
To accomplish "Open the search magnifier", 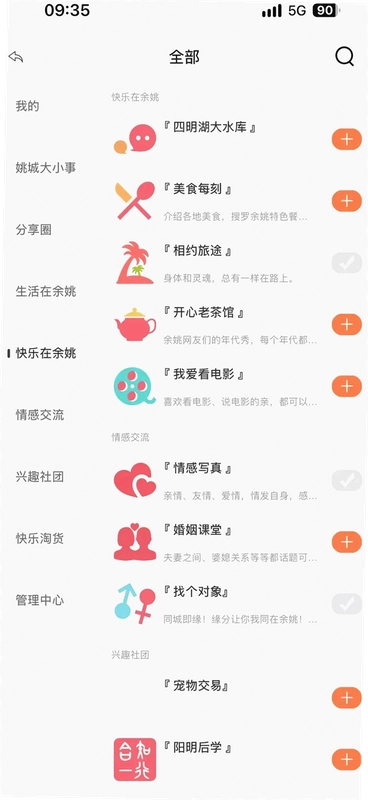I will 345,57.
